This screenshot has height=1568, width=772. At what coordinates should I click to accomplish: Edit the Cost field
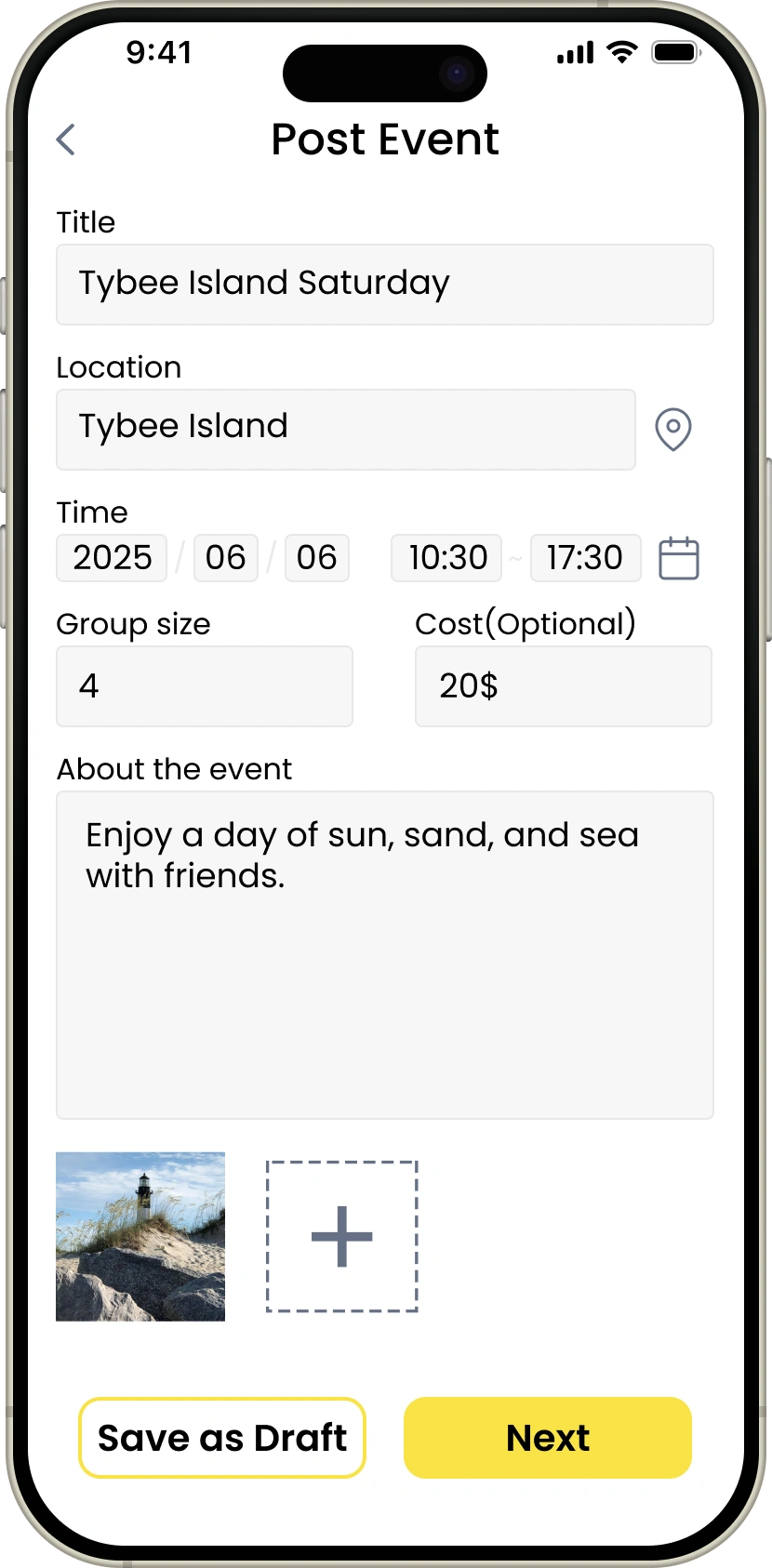564,686
